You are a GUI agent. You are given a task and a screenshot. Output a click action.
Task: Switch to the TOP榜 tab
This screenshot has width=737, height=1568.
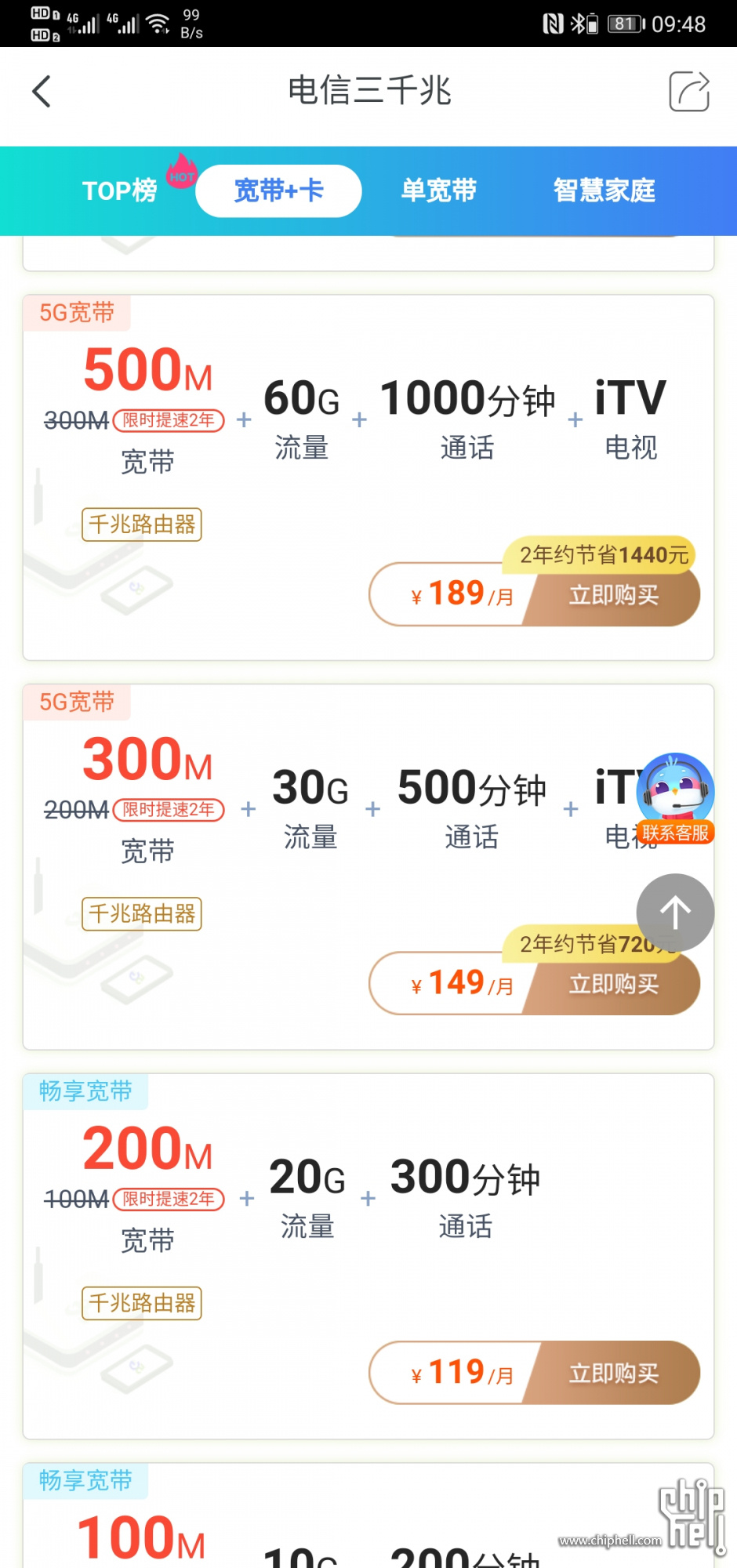click(x=119, y=191)
